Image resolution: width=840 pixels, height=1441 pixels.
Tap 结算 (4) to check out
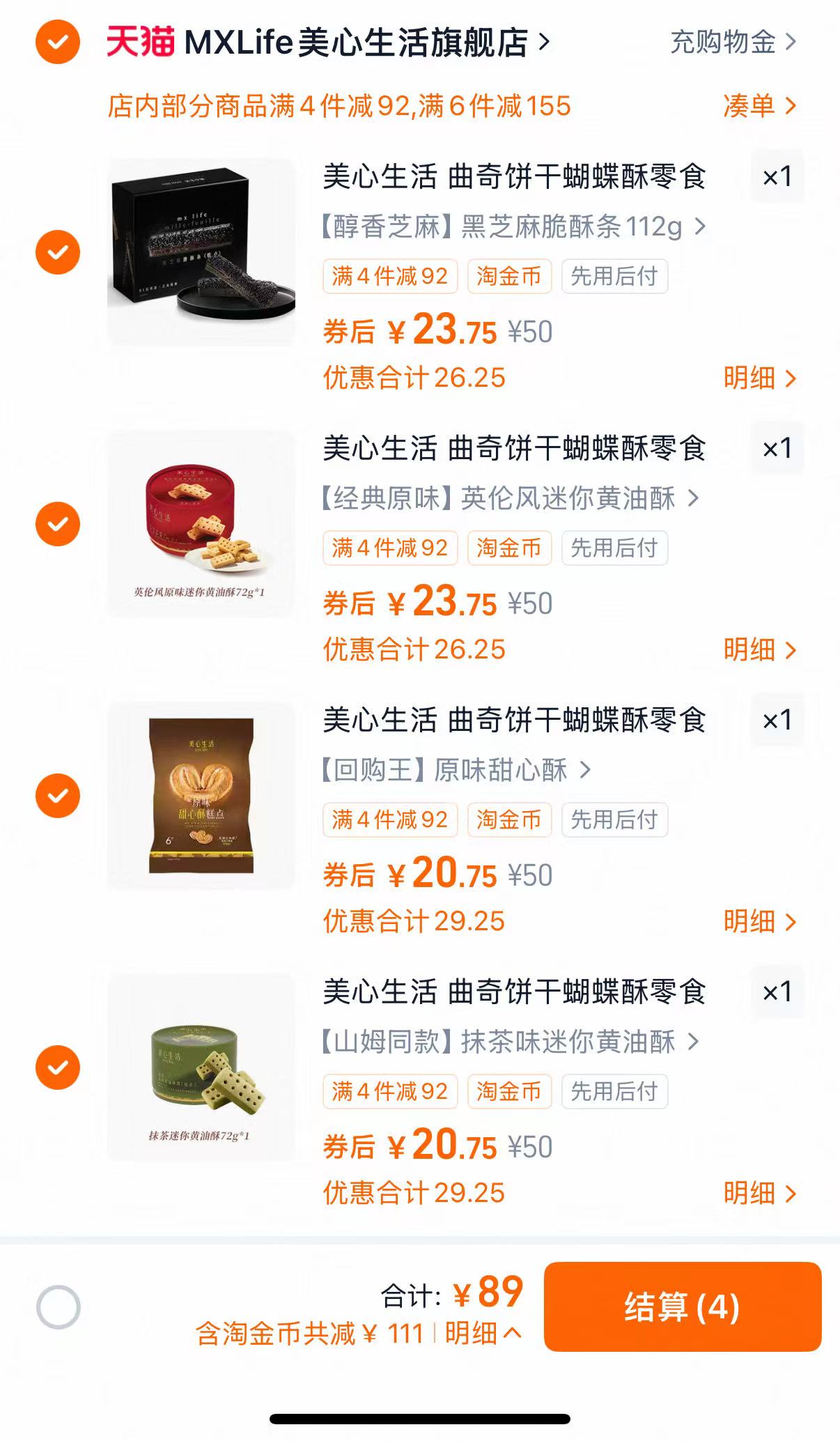pos(682,1307)
